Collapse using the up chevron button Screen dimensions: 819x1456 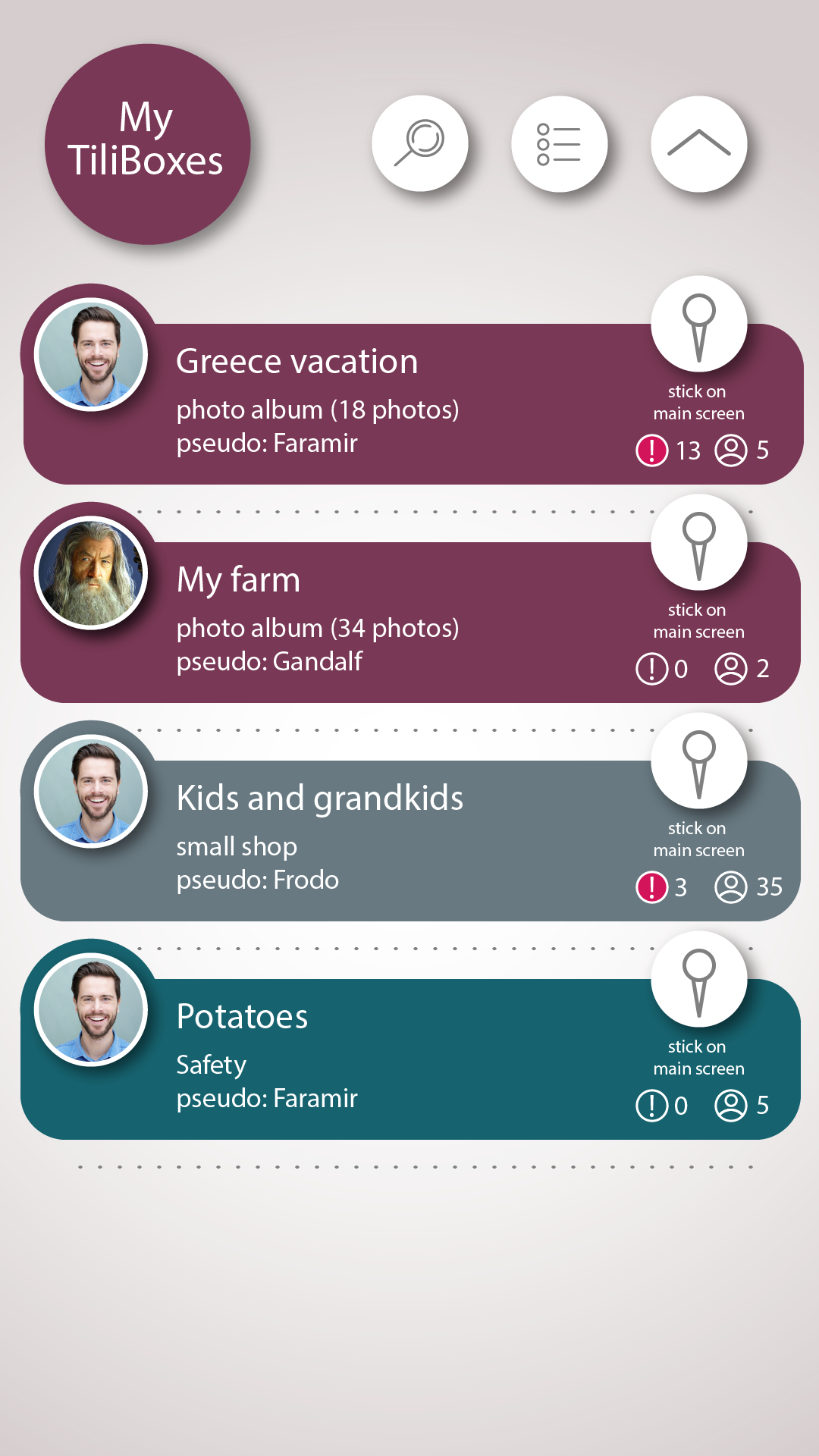[698, 143]
